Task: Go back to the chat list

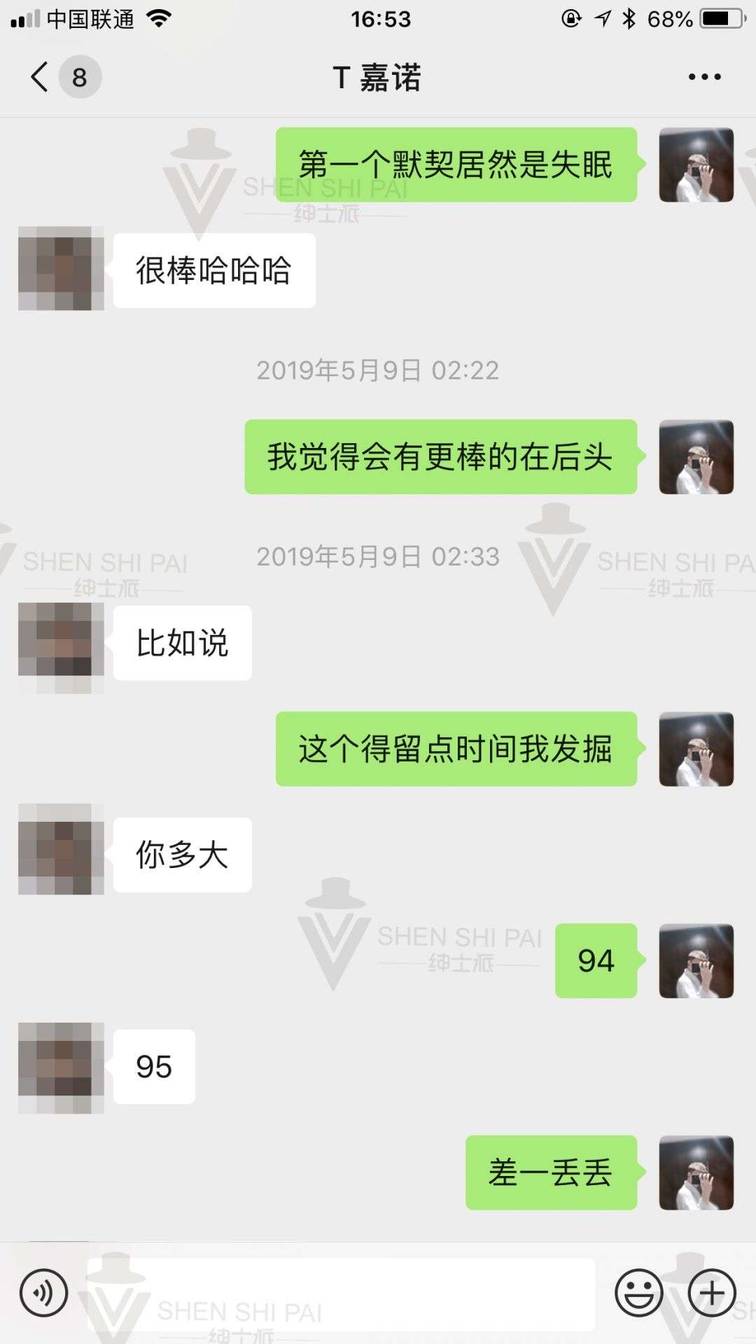Action: pos(42,77)
